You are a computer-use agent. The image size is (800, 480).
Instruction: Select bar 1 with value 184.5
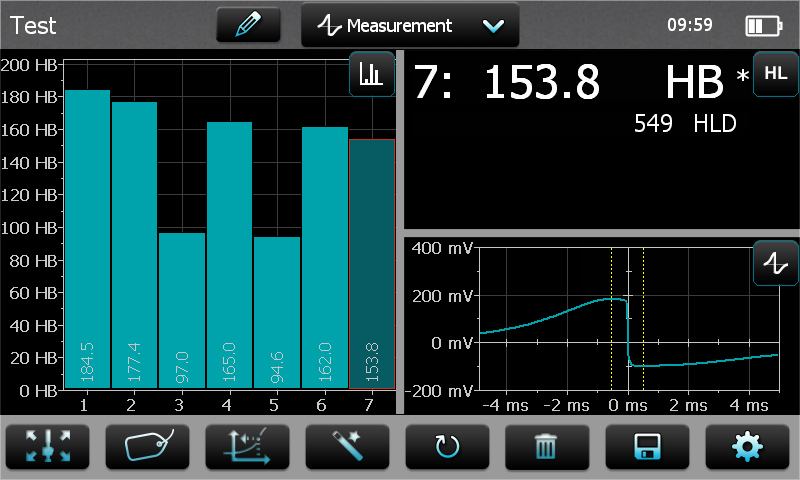click(87, 240)
